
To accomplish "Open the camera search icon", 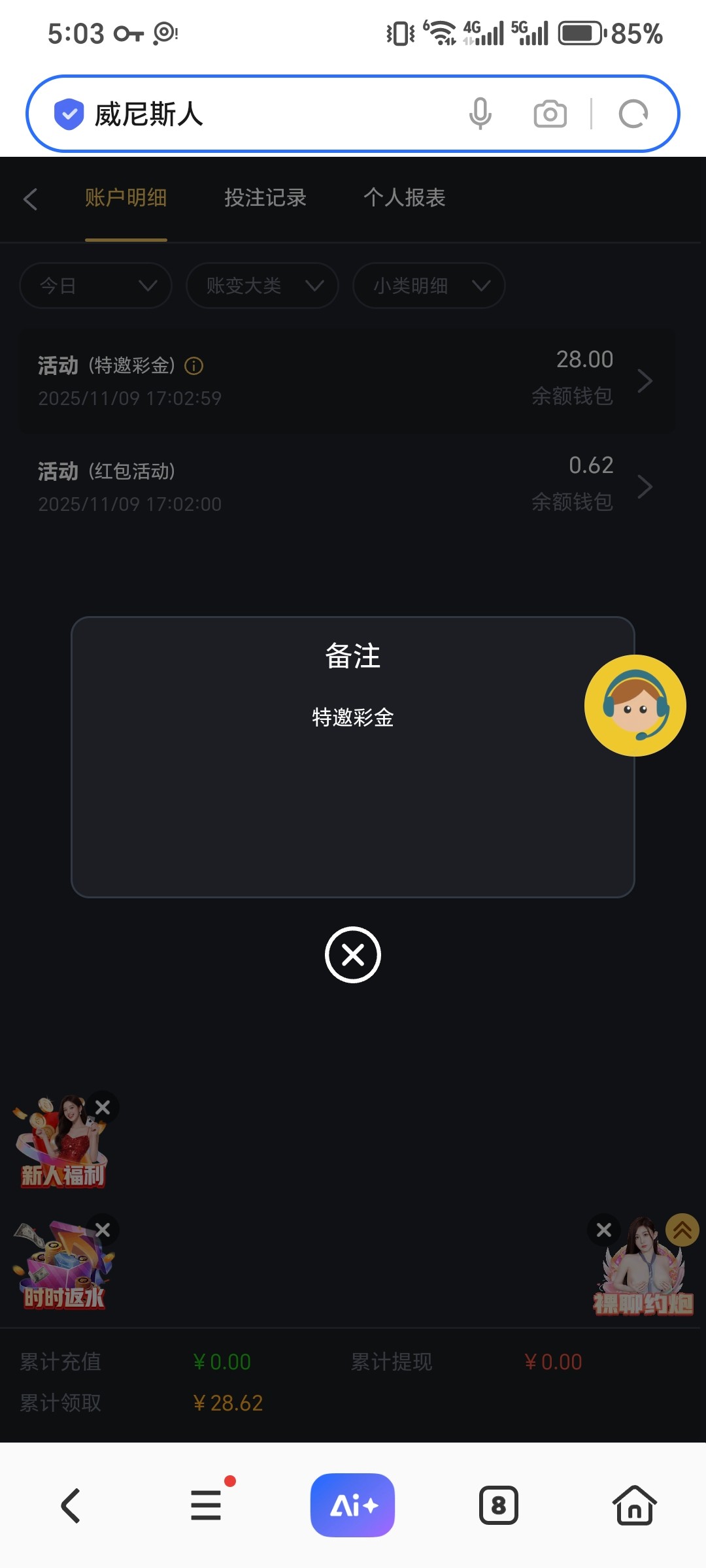I will tap(550, 114).
